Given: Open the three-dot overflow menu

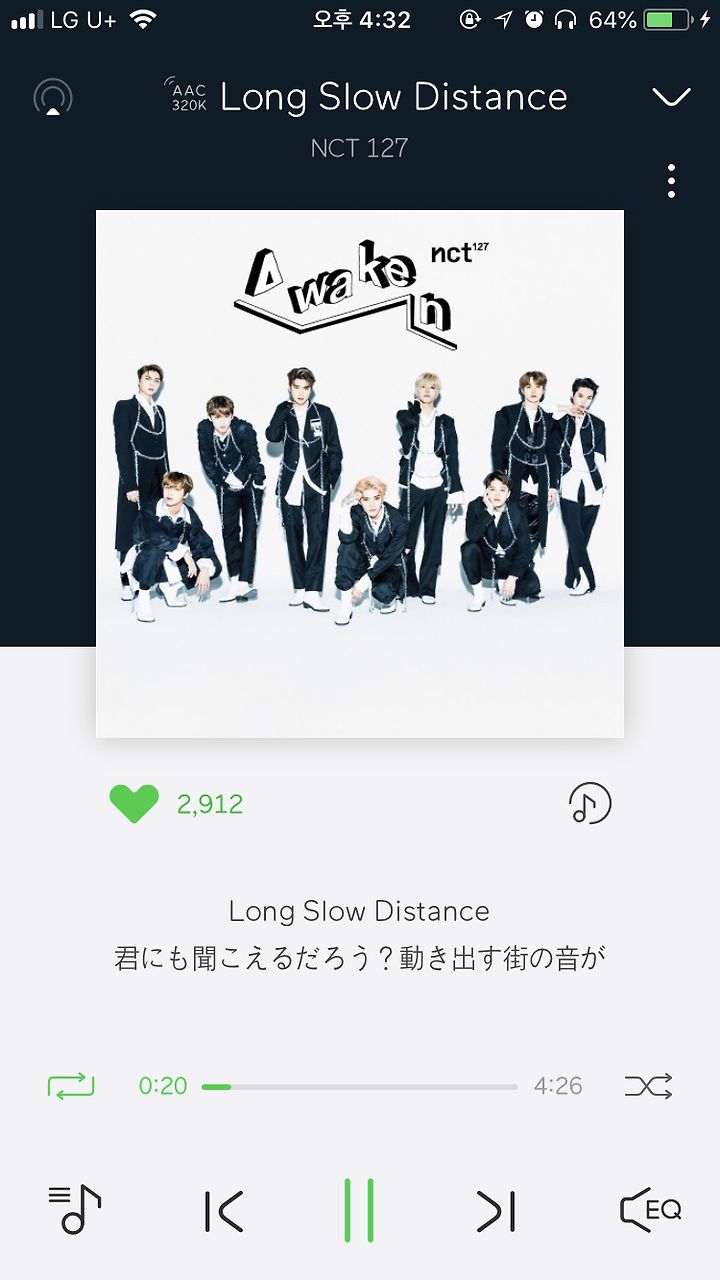Looking at the screenshot, I should pyautogui.click(x=671, y=181).
